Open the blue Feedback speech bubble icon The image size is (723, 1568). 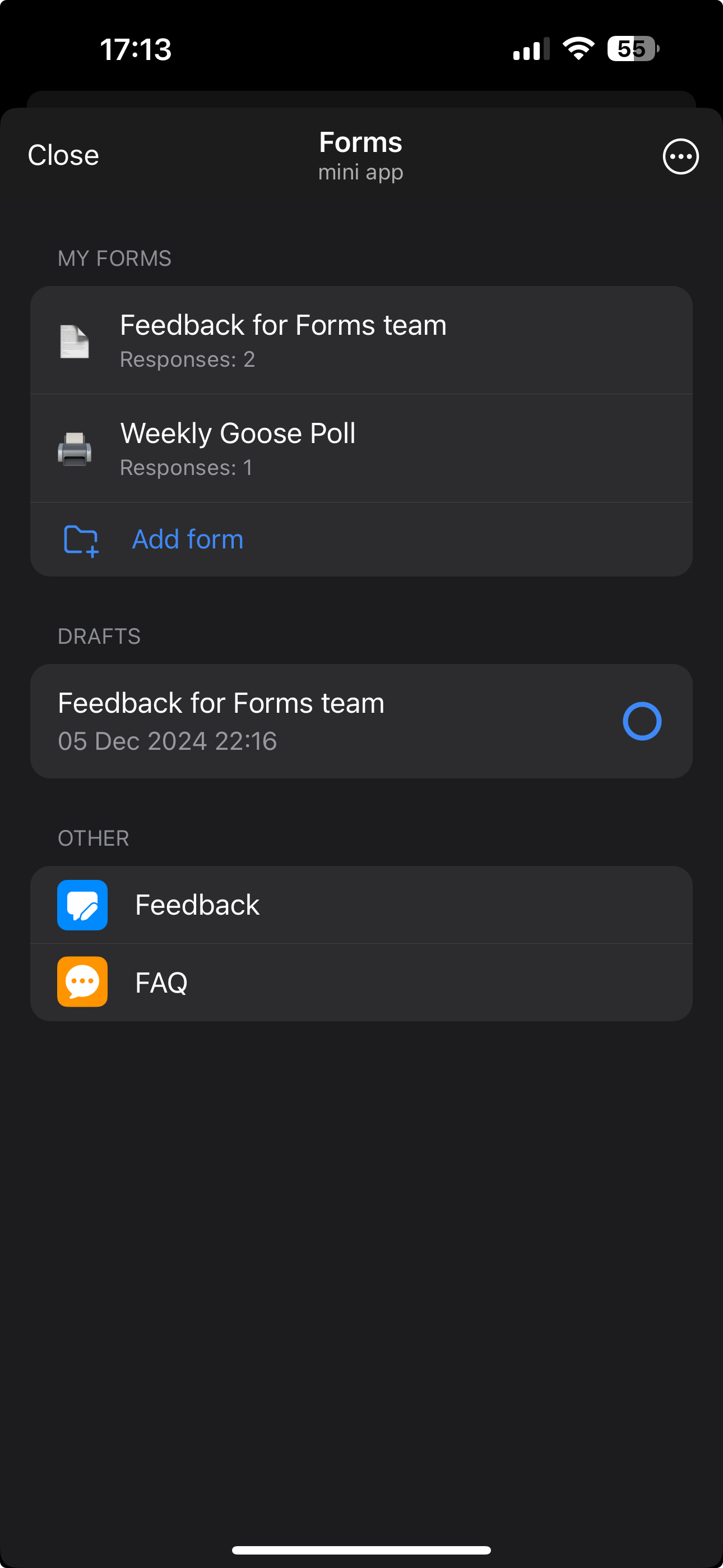click(x=82, y=905)
